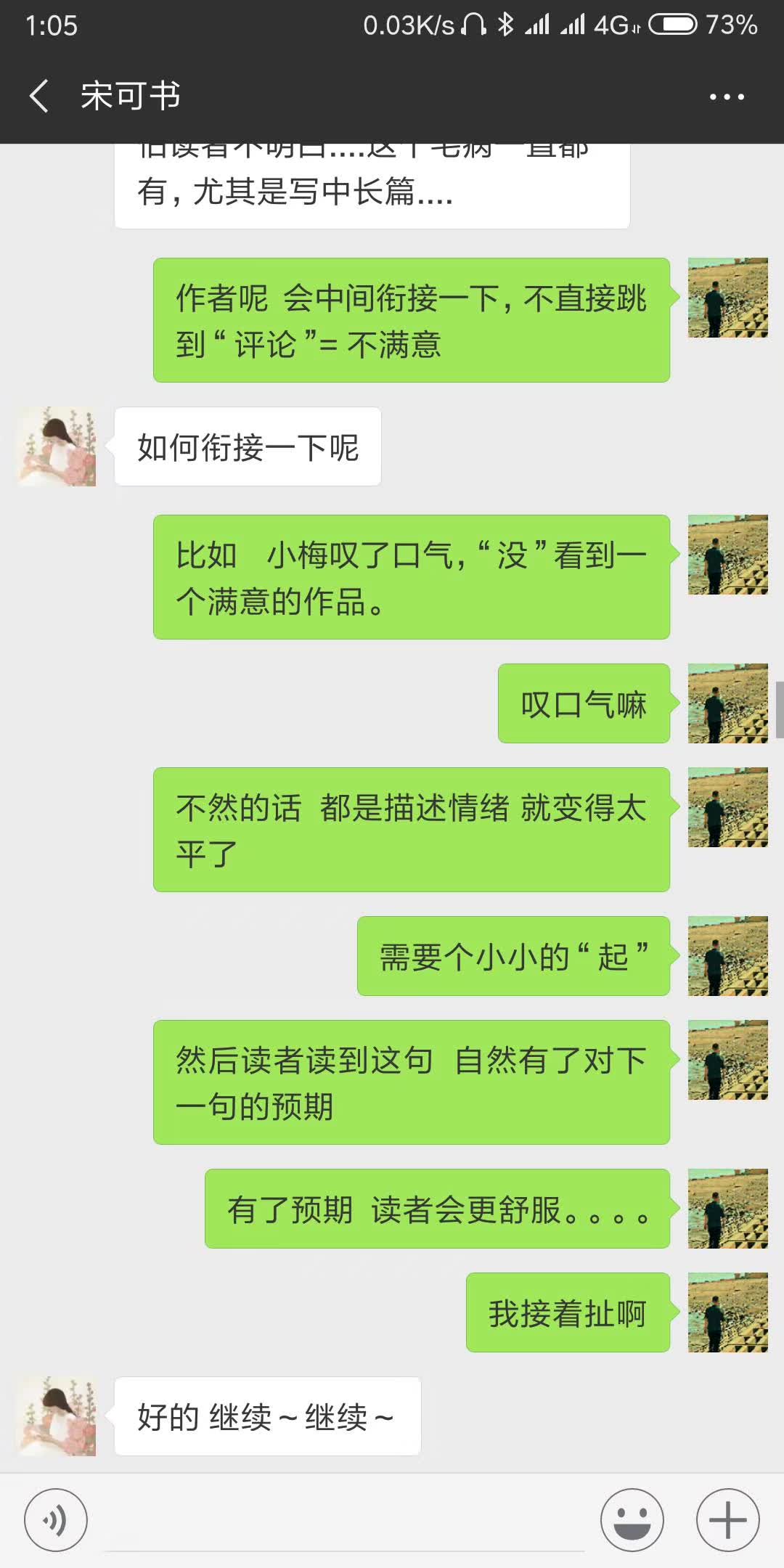Open contact avatar beside 好的 继续～继续～
This screenshot has width=784, height=1568.
pos(57,1416)
